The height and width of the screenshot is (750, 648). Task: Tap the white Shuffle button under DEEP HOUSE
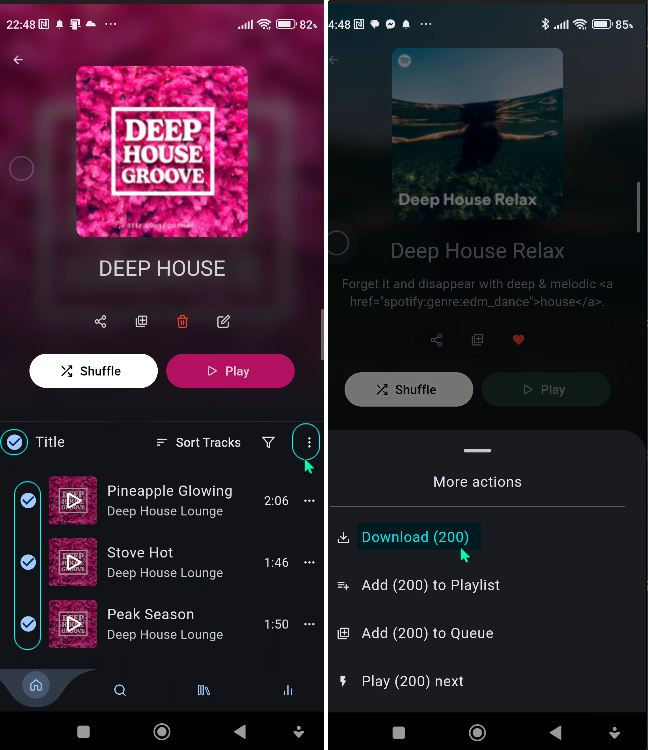93,371
